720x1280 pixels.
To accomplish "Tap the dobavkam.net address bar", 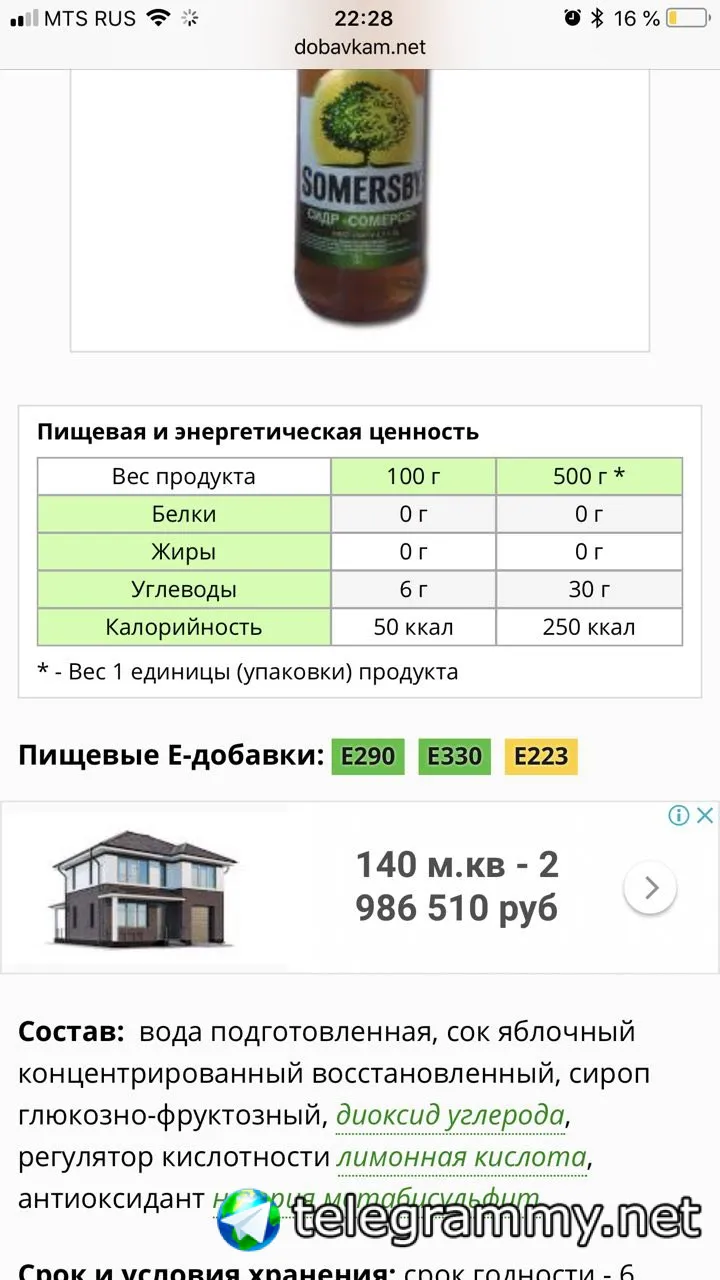I will pyautogui.click(x=360, y=47).
